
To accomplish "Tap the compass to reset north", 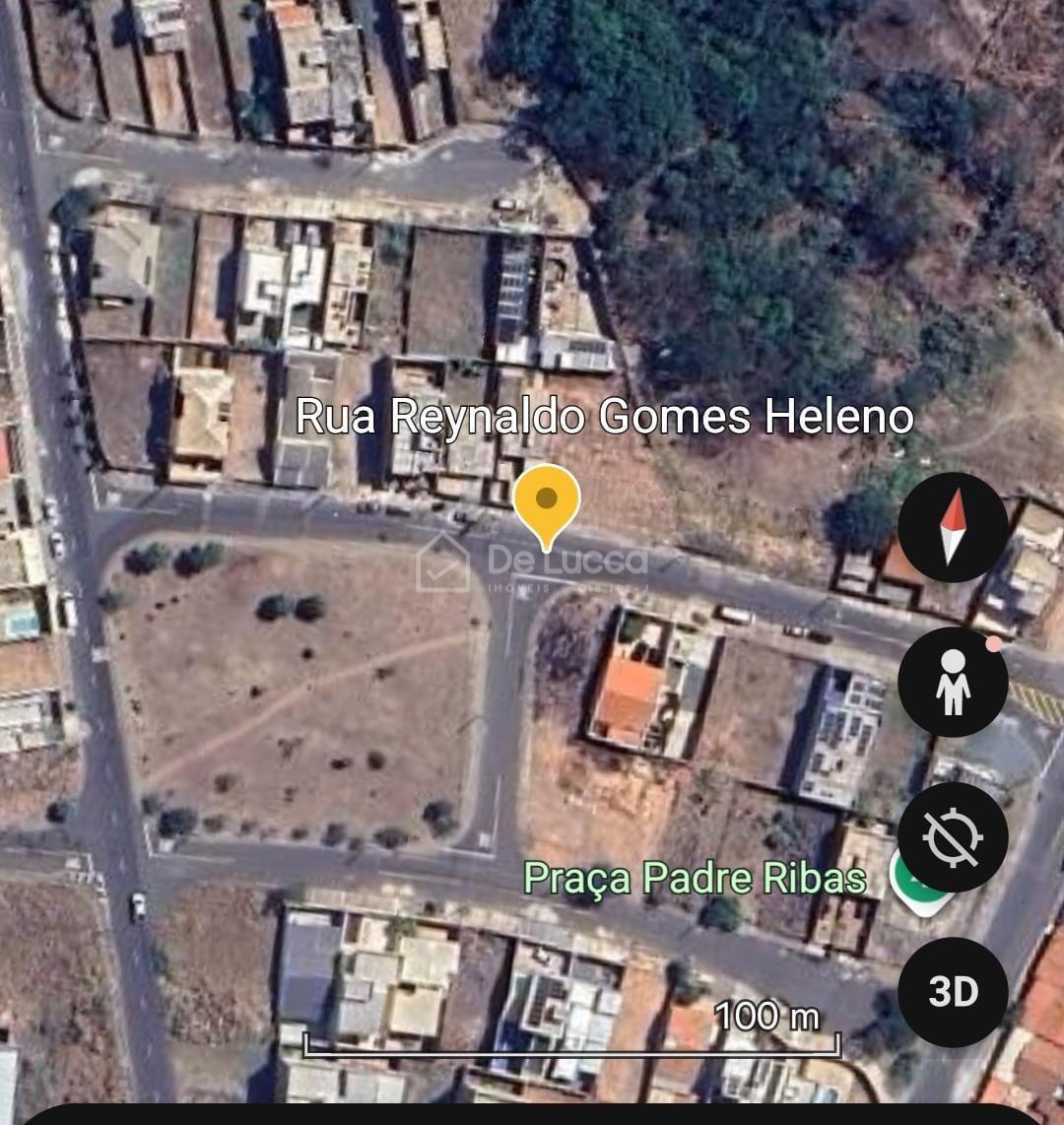I will [952, 527].
